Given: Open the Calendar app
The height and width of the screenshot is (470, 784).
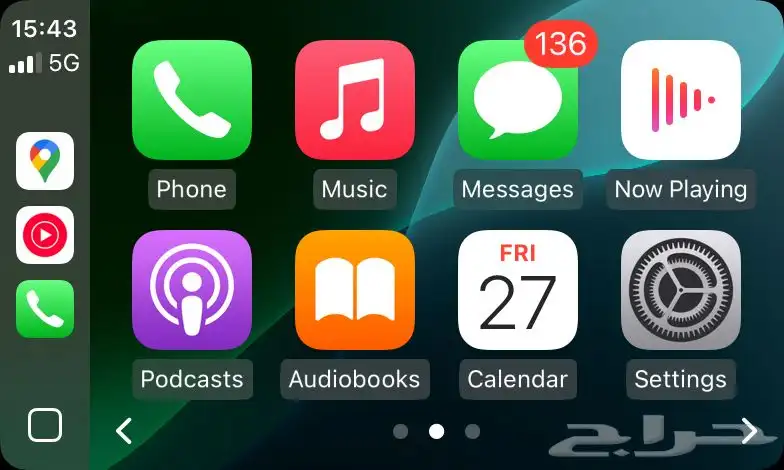Looking at the screenshot, I should [517, 290].
